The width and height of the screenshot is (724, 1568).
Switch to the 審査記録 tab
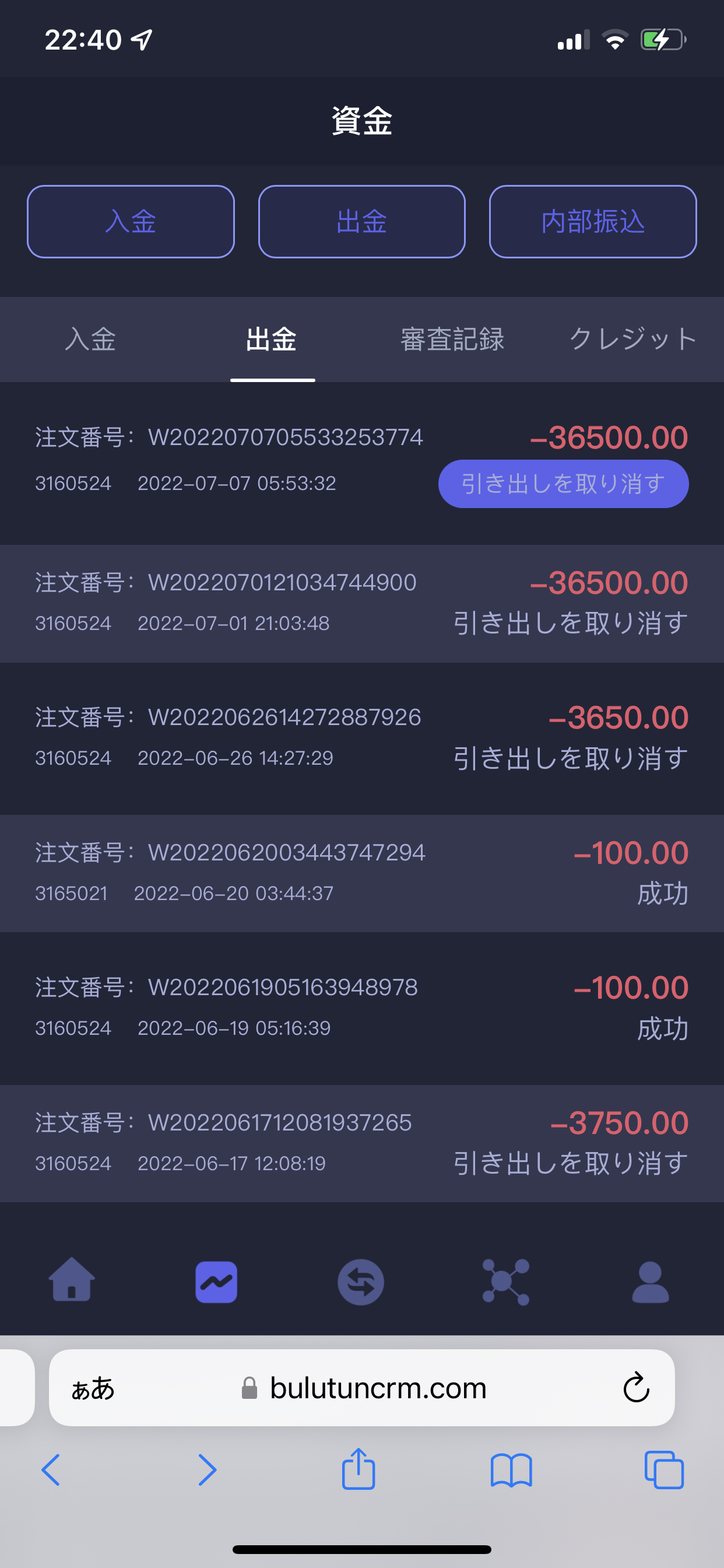(453, 339)
